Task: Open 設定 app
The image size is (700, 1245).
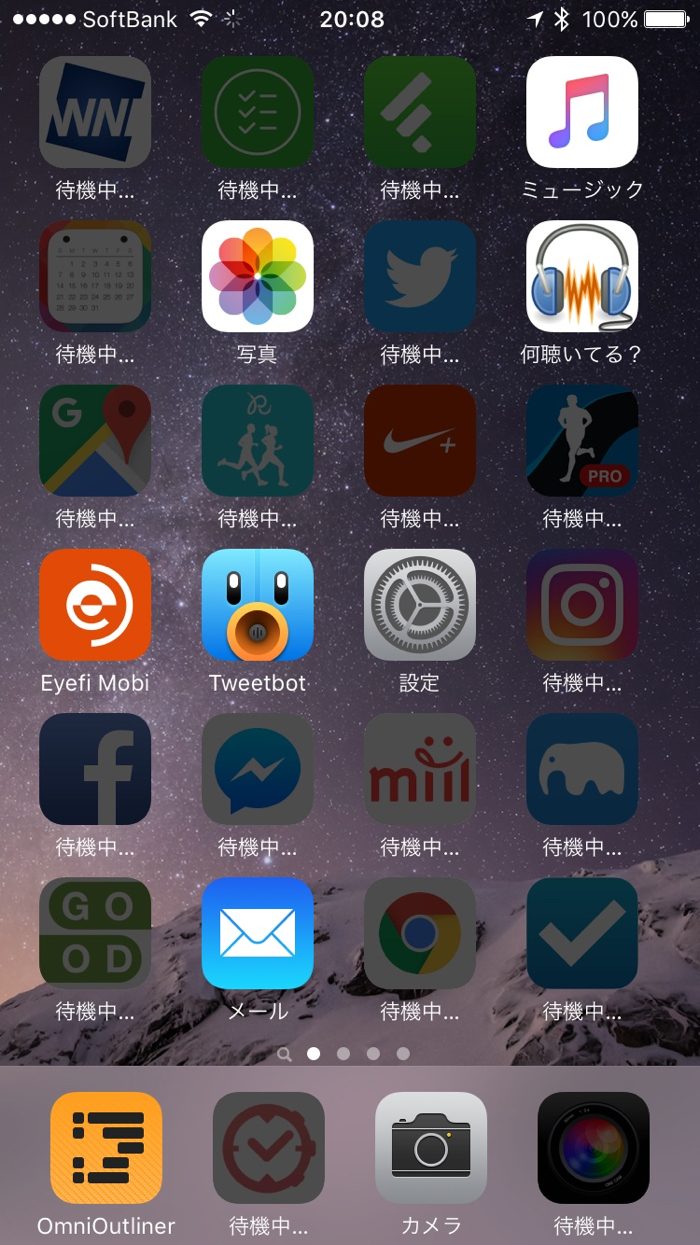Action: click(x=419, y=605)
